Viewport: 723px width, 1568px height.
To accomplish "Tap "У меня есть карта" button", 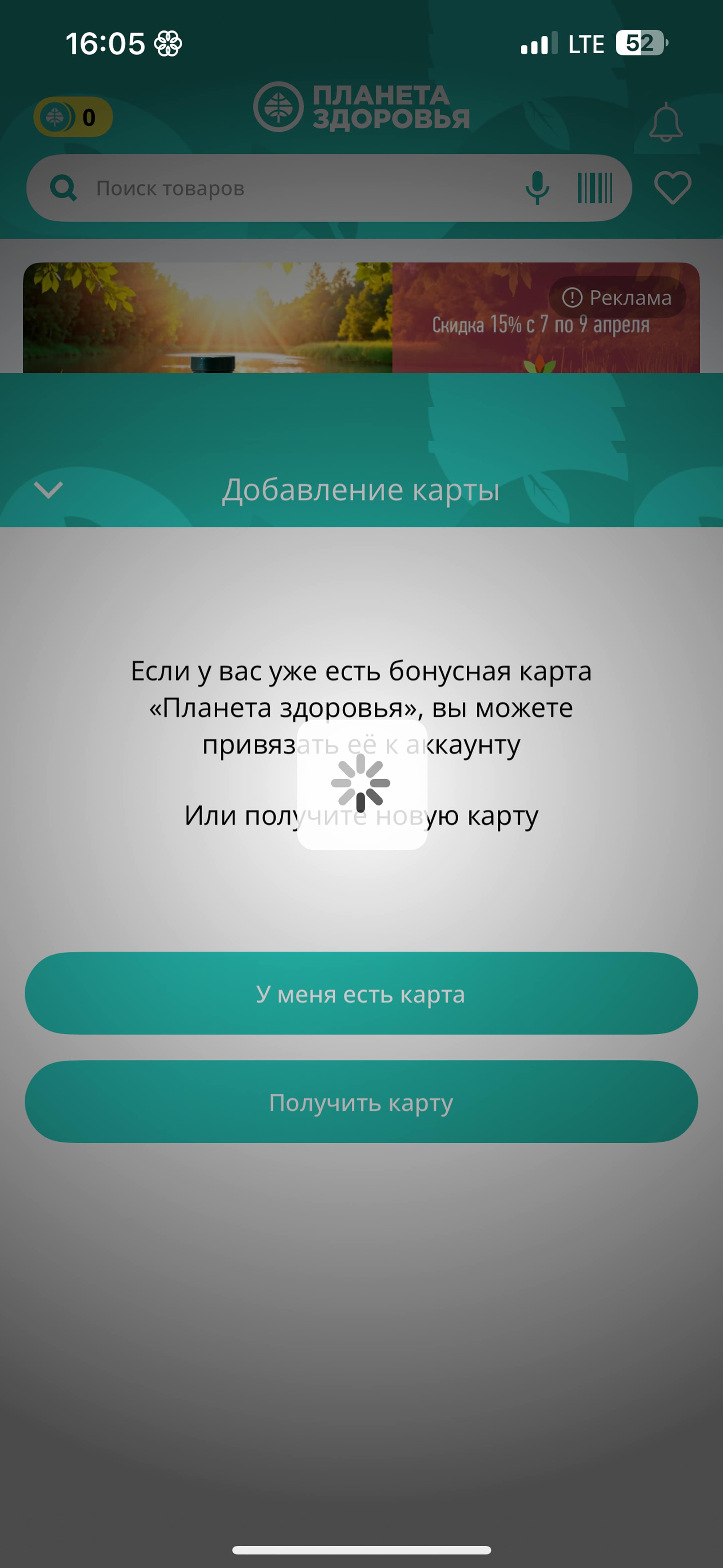I will click(361, 993).
